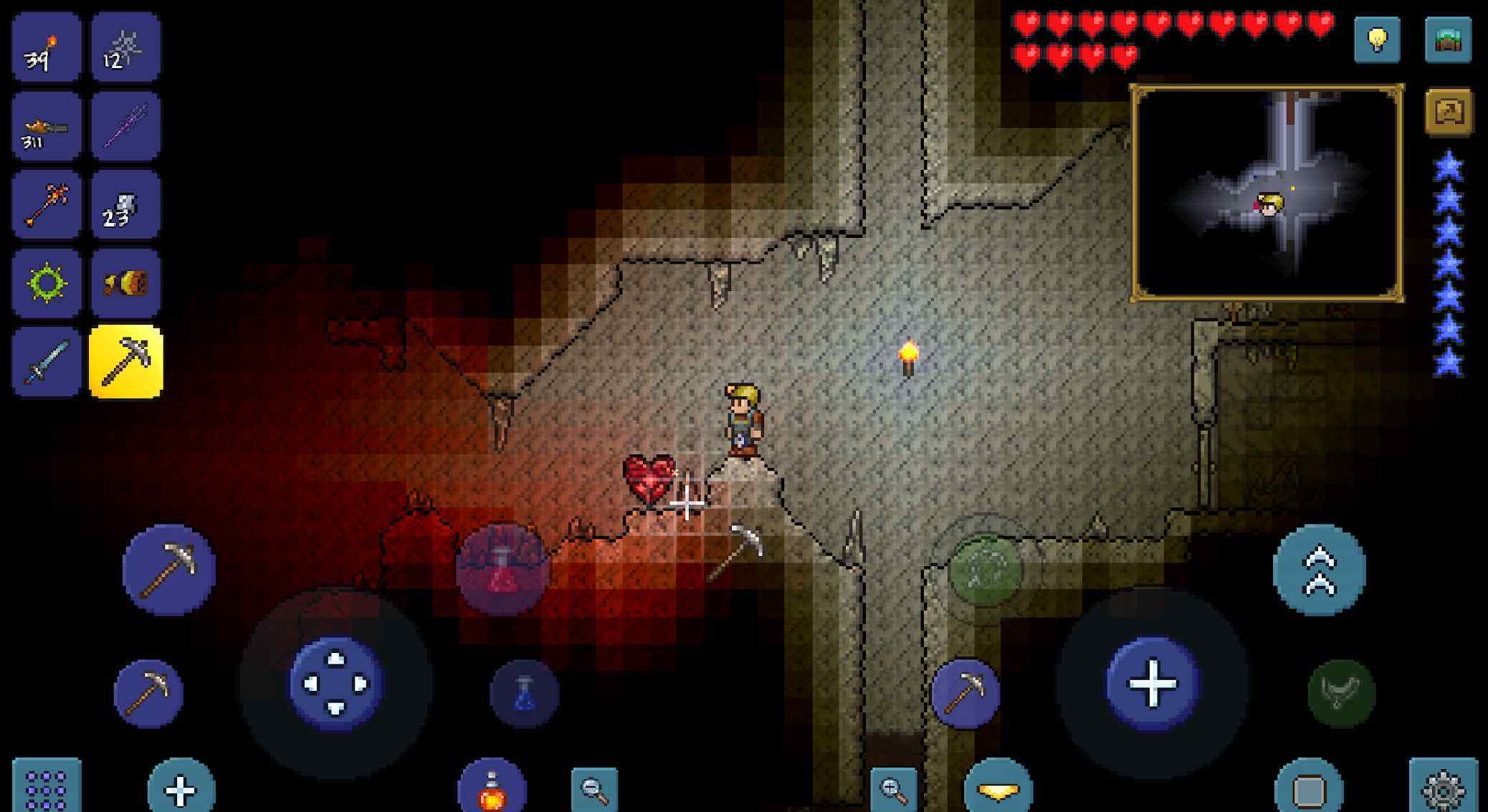
Task: Select the highlighted pickaxe slot
Action: (x=125, y=362)
